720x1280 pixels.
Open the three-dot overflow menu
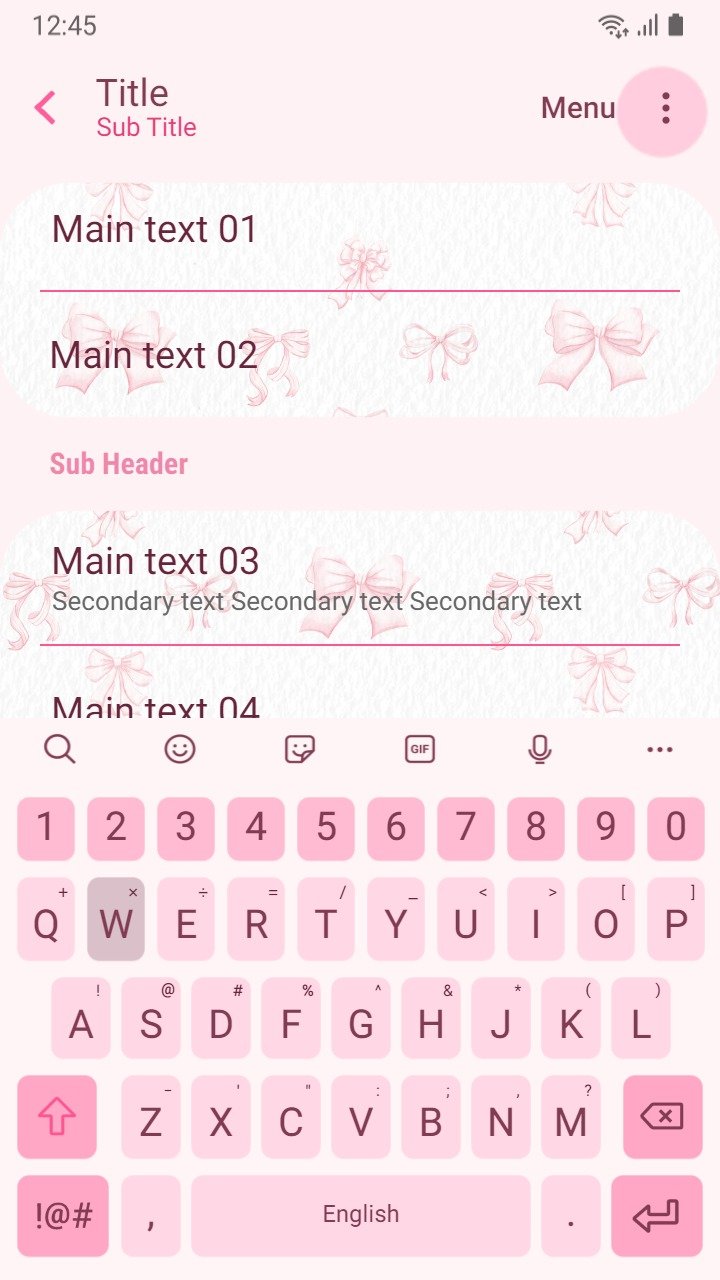click(665, 109)
